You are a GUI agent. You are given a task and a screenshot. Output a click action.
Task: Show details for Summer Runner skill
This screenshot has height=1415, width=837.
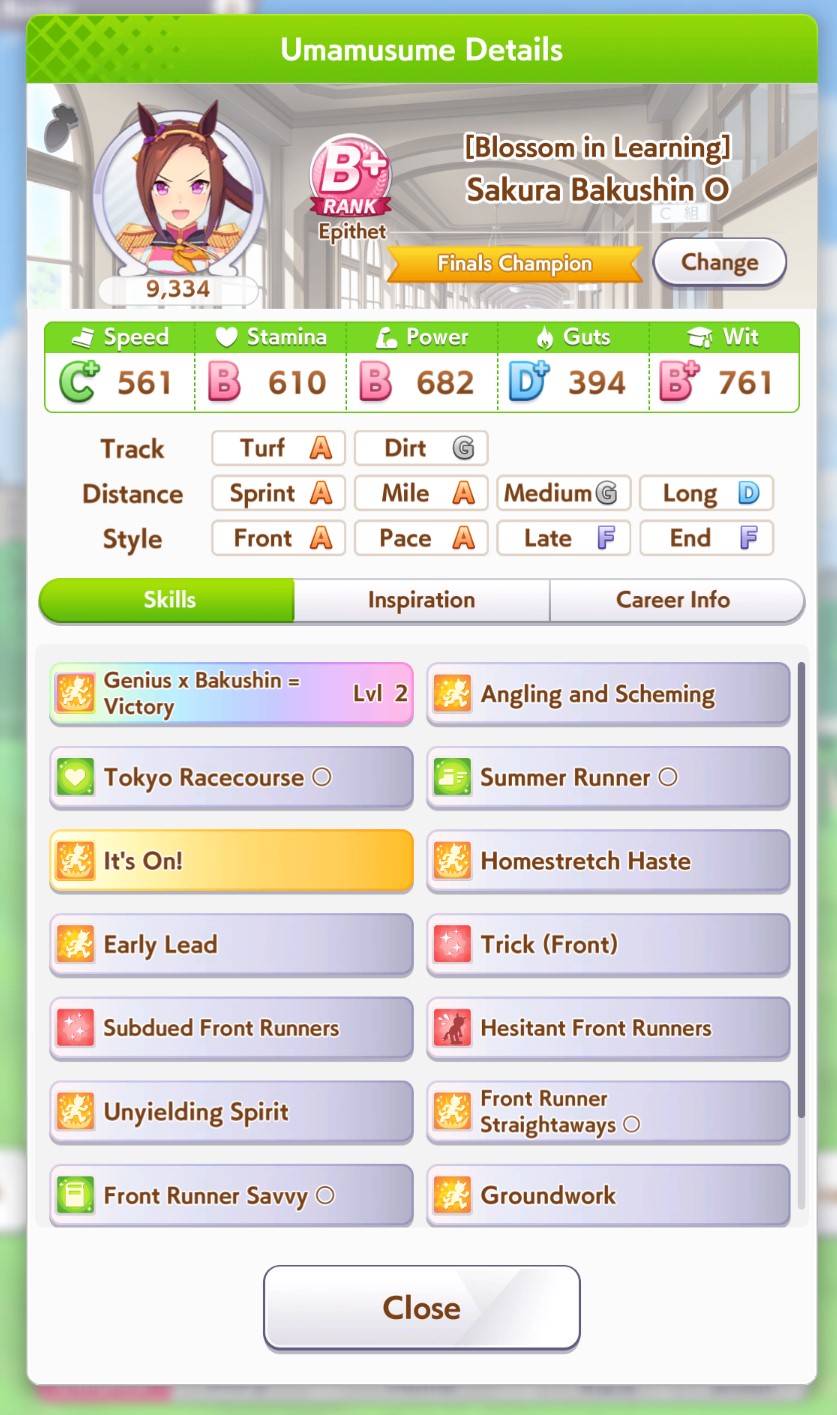point(608,777)
